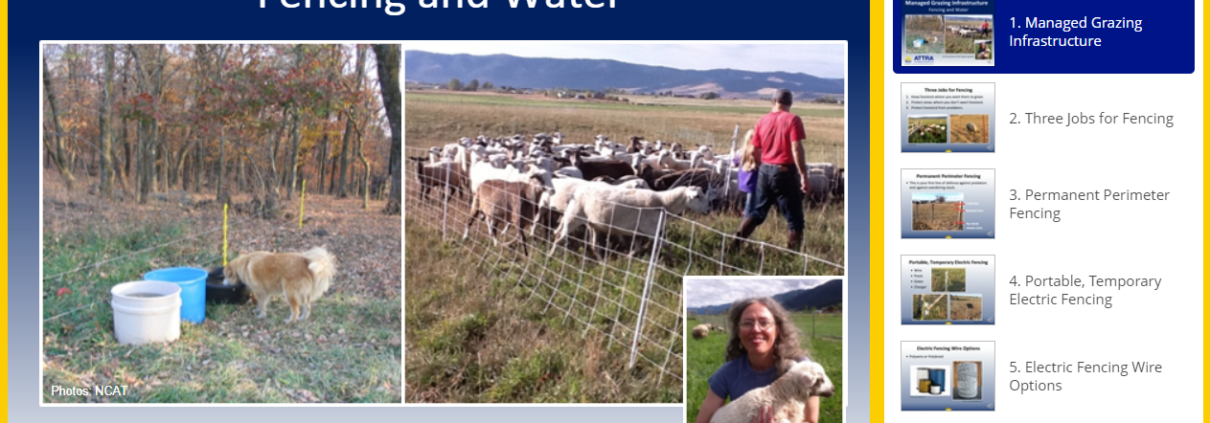The height and width of the screenshot is (423, 1210).
Task: Open slide 2 Three Jobs for Fencing
Action: point(1043,118)
